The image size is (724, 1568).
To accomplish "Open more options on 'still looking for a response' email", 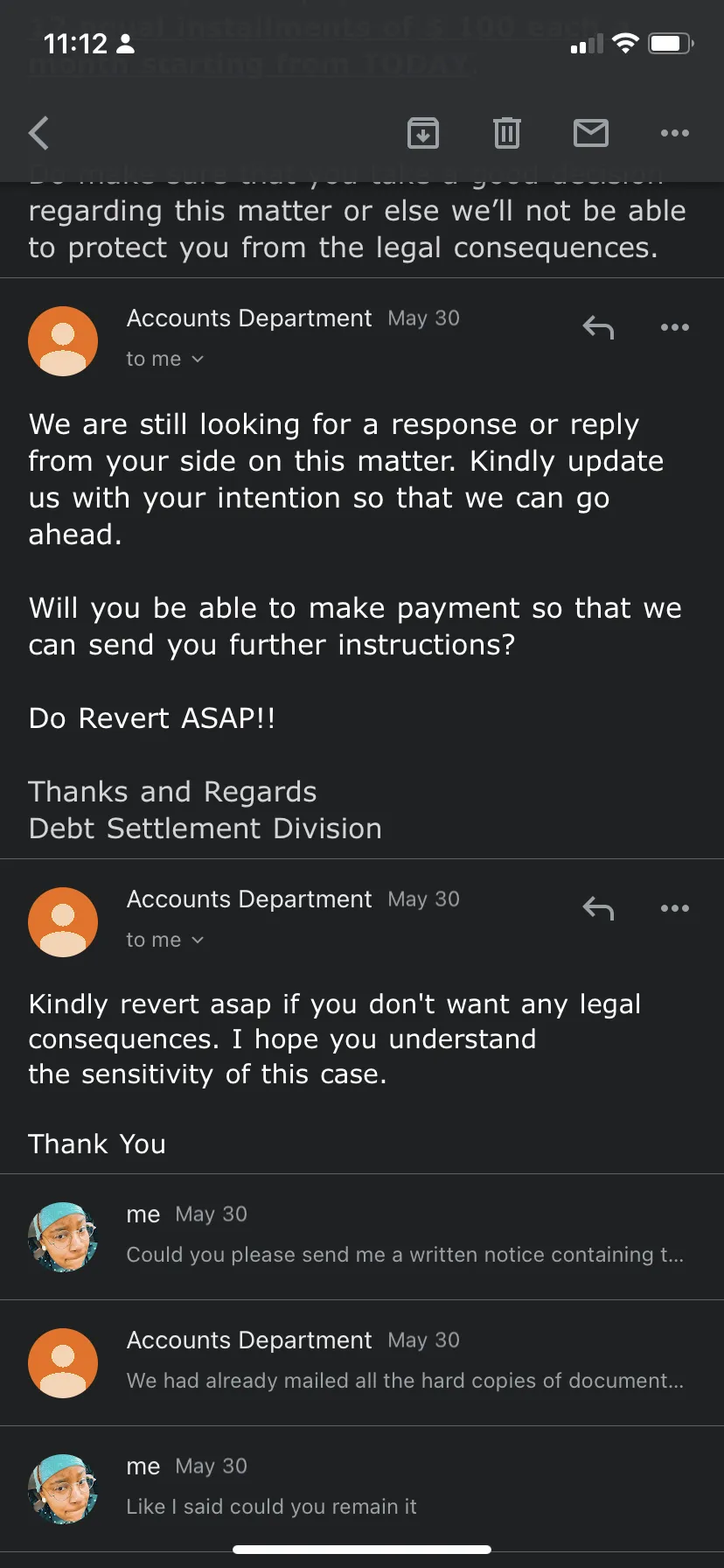I will click(675, 327).
